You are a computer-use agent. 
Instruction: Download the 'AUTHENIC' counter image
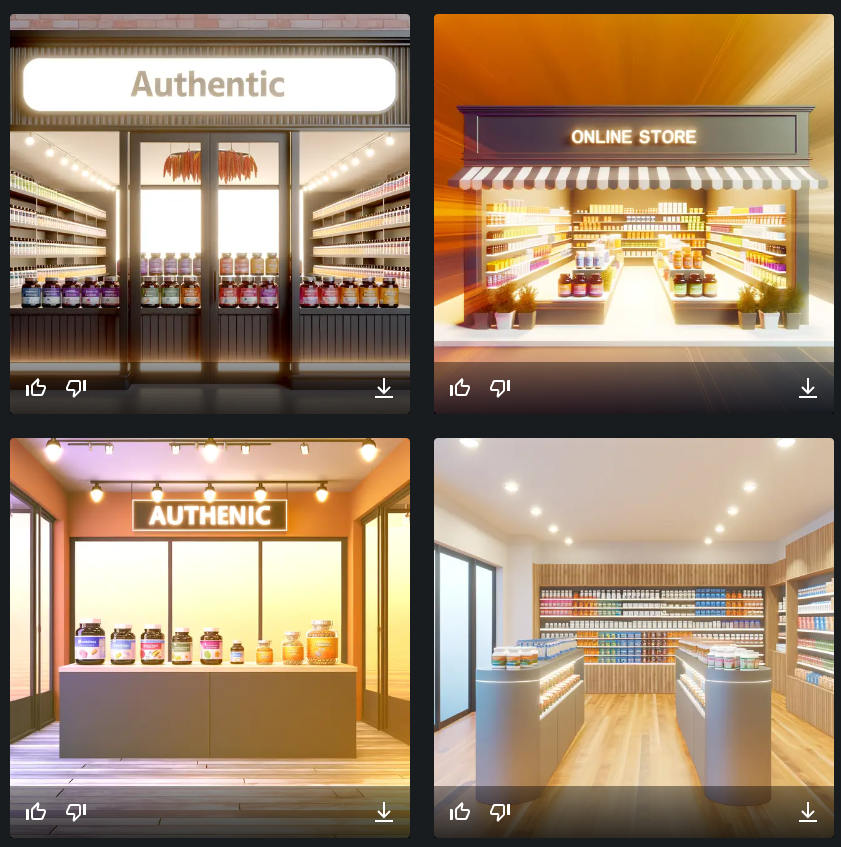(x=384, y=812)
